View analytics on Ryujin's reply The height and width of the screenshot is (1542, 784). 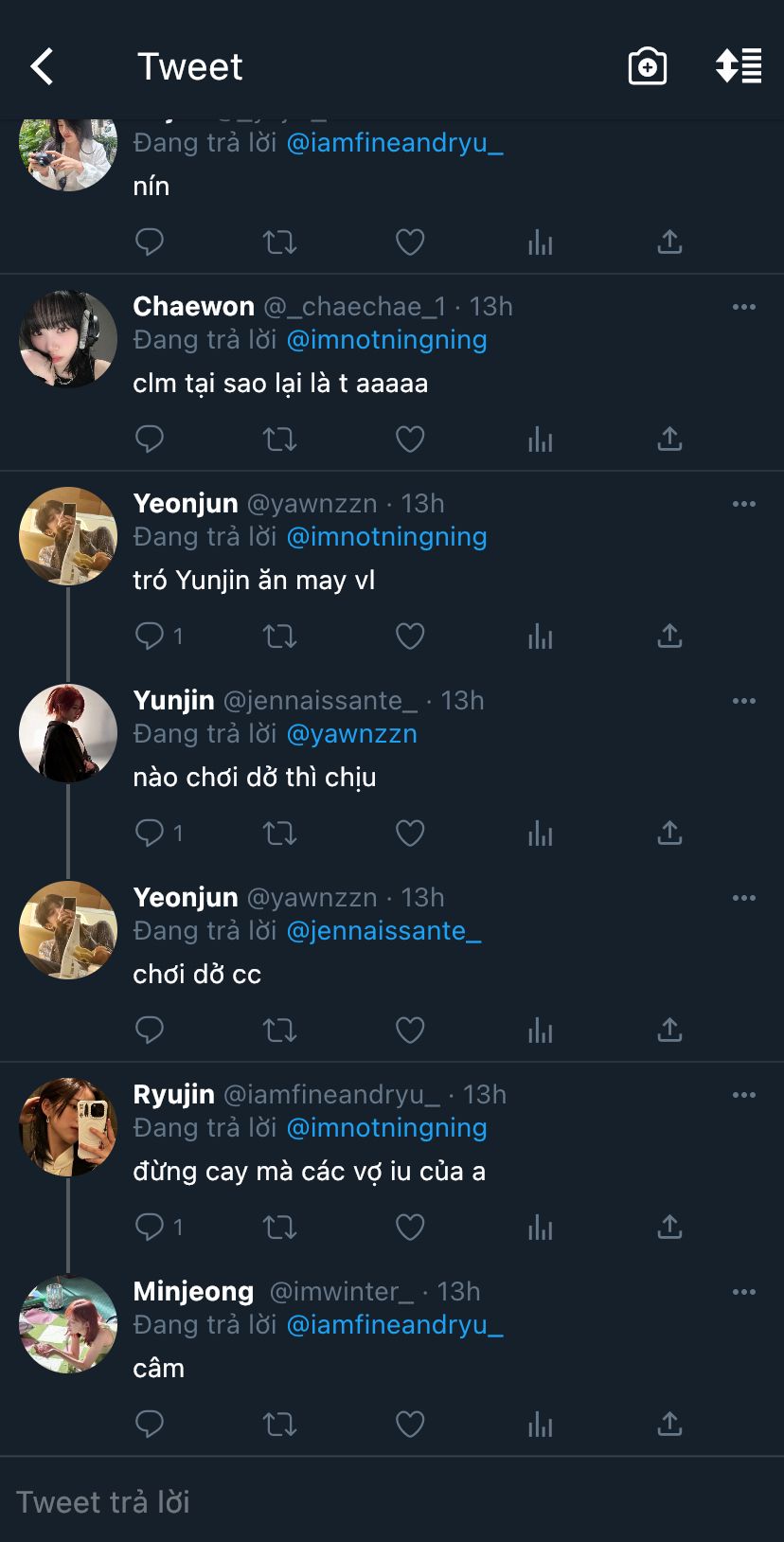coord(540,1228)
